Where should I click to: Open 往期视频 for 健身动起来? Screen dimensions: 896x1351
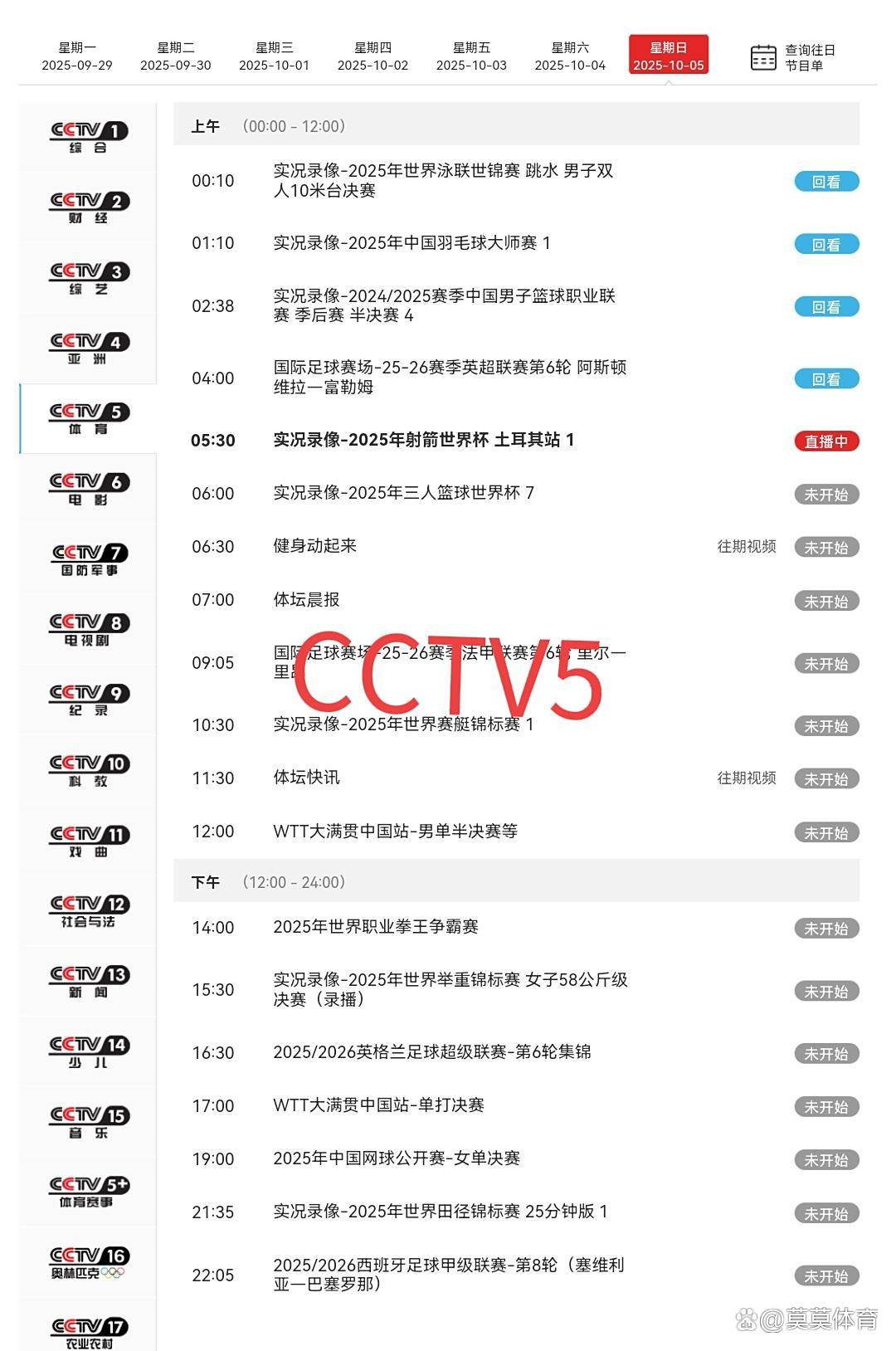point(746,547)
